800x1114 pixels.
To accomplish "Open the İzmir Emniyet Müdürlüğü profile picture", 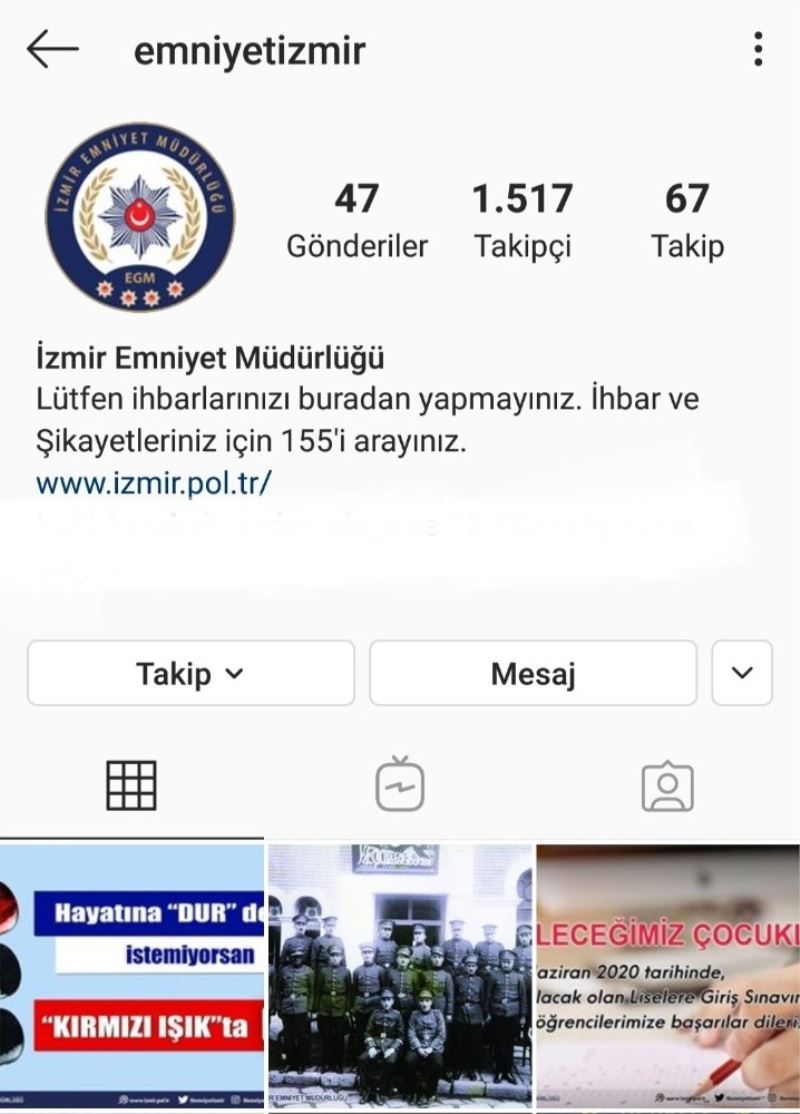I will [x=140, y=217].
